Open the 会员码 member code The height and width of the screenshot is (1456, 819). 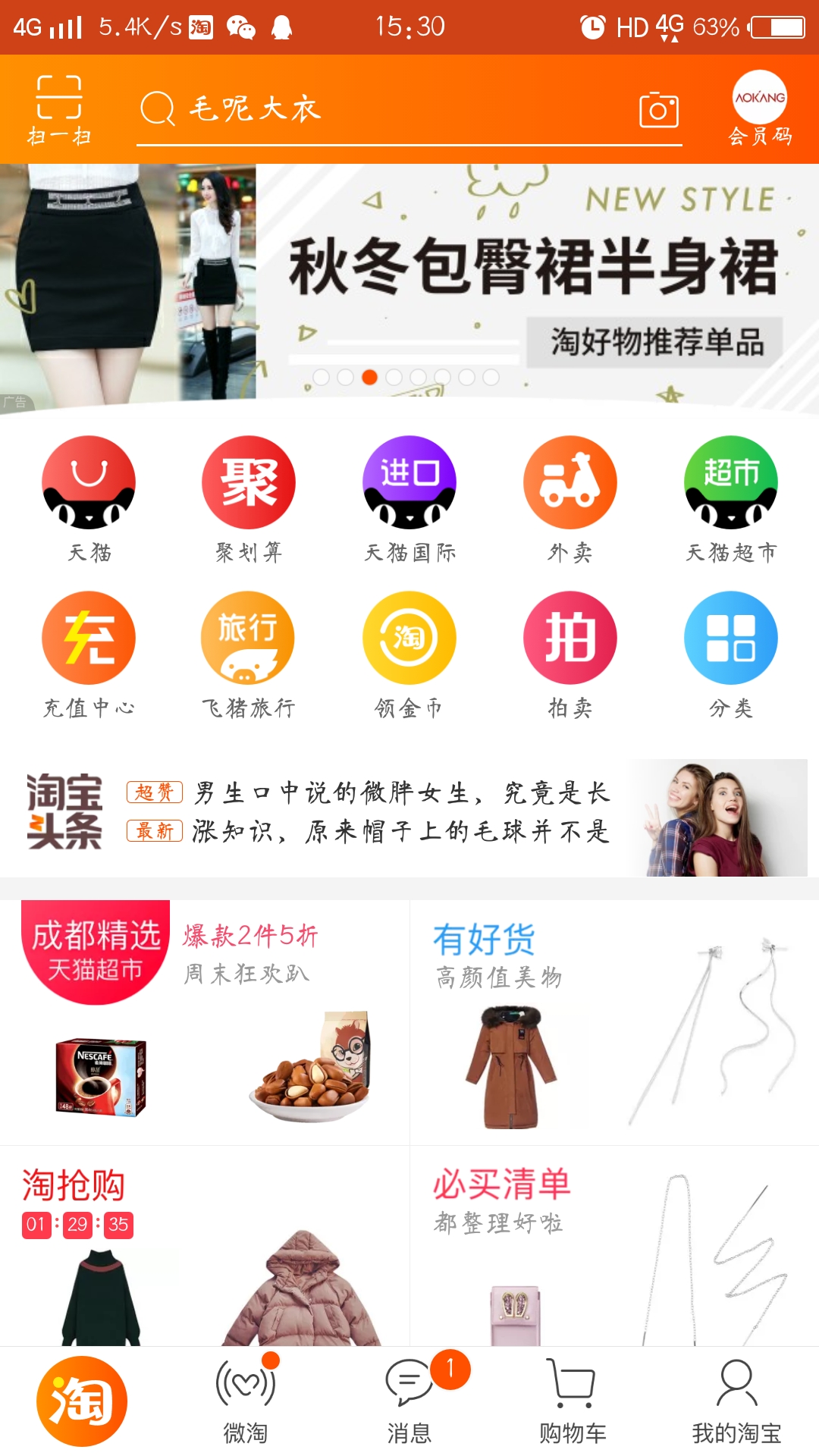click(759, 109)
